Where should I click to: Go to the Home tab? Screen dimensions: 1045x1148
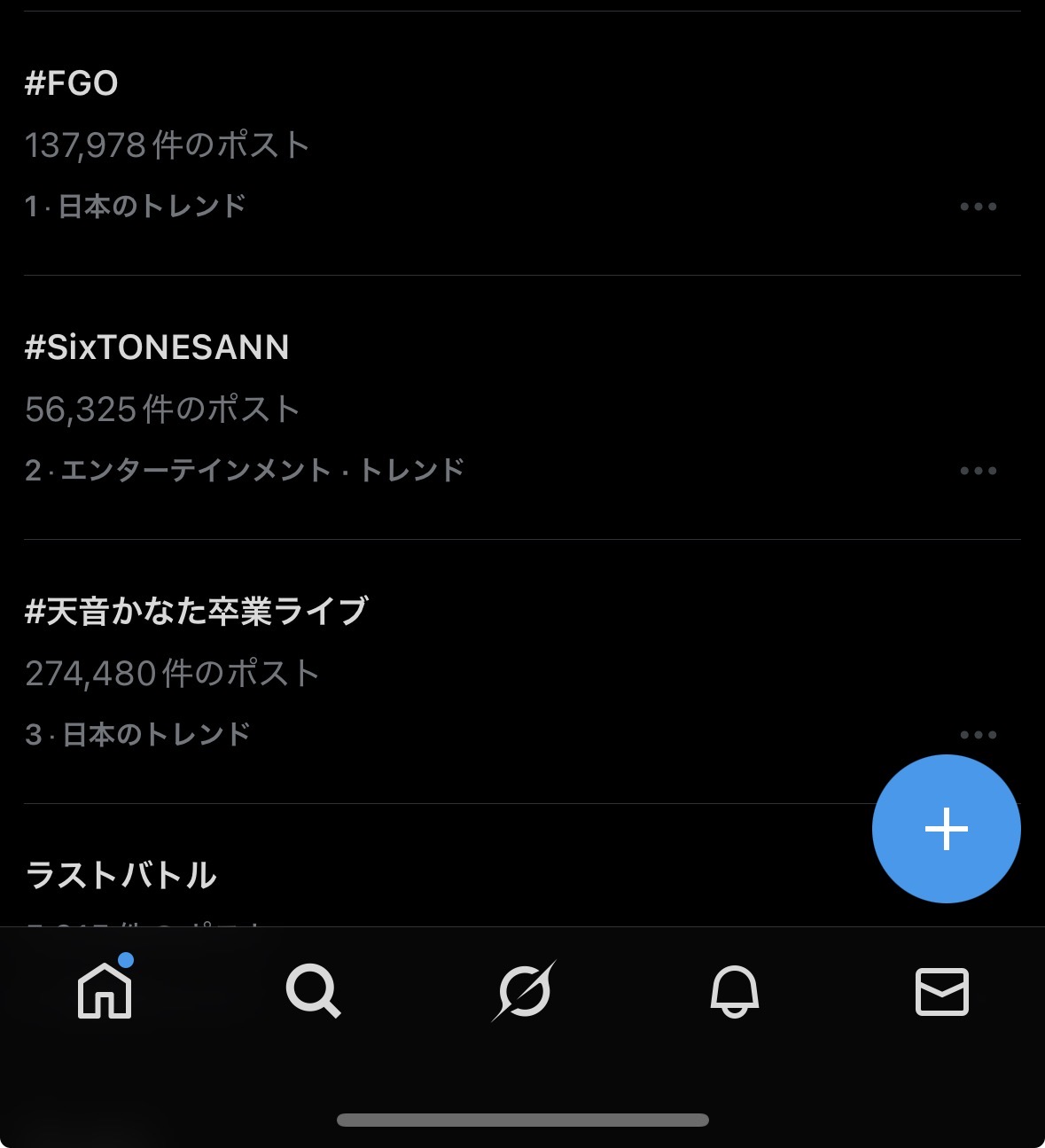(105, 990)
